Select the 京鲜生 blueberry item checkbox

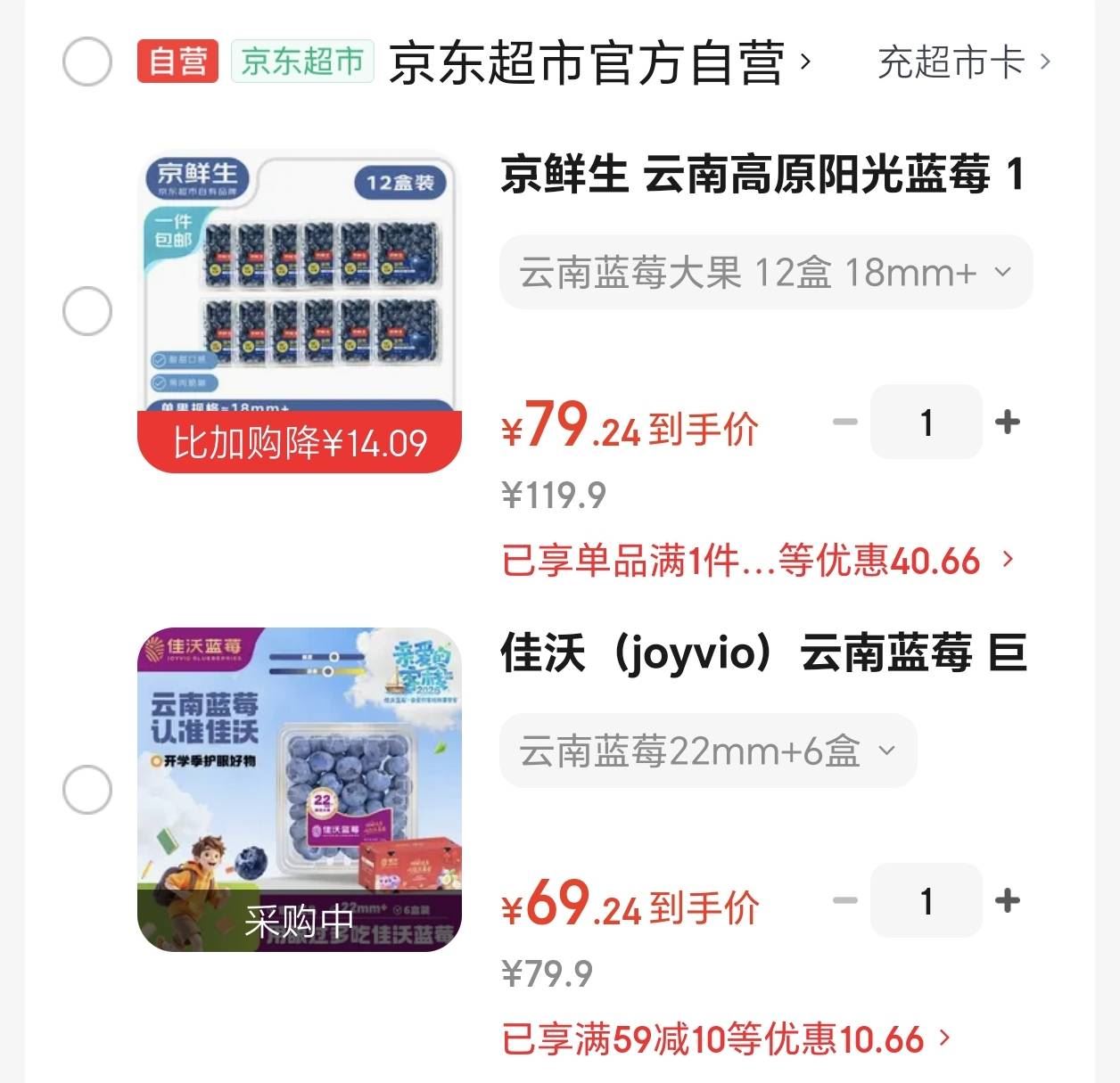87,311
